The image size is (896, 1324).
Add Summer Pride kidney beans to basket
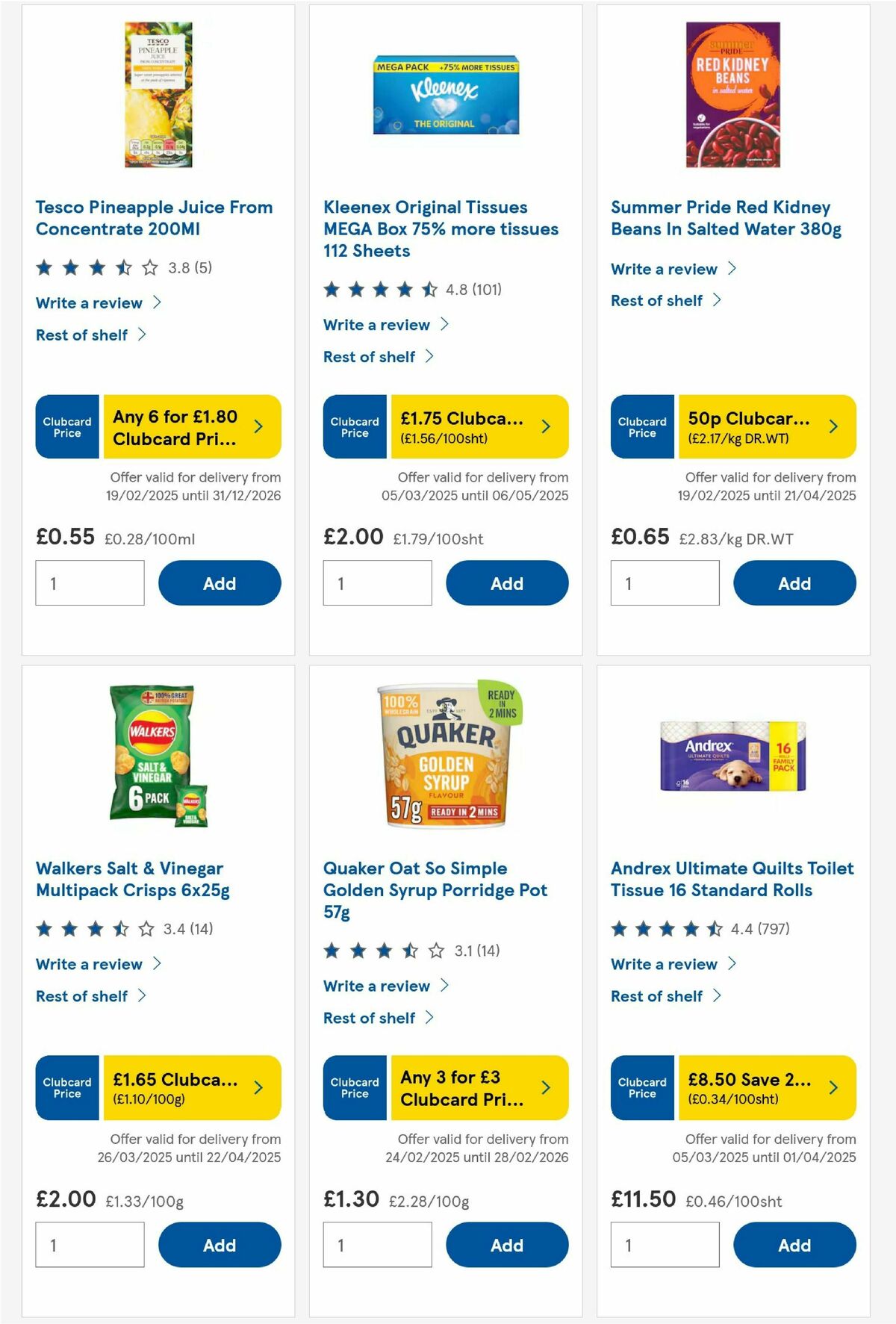click(x=794, y=583)
